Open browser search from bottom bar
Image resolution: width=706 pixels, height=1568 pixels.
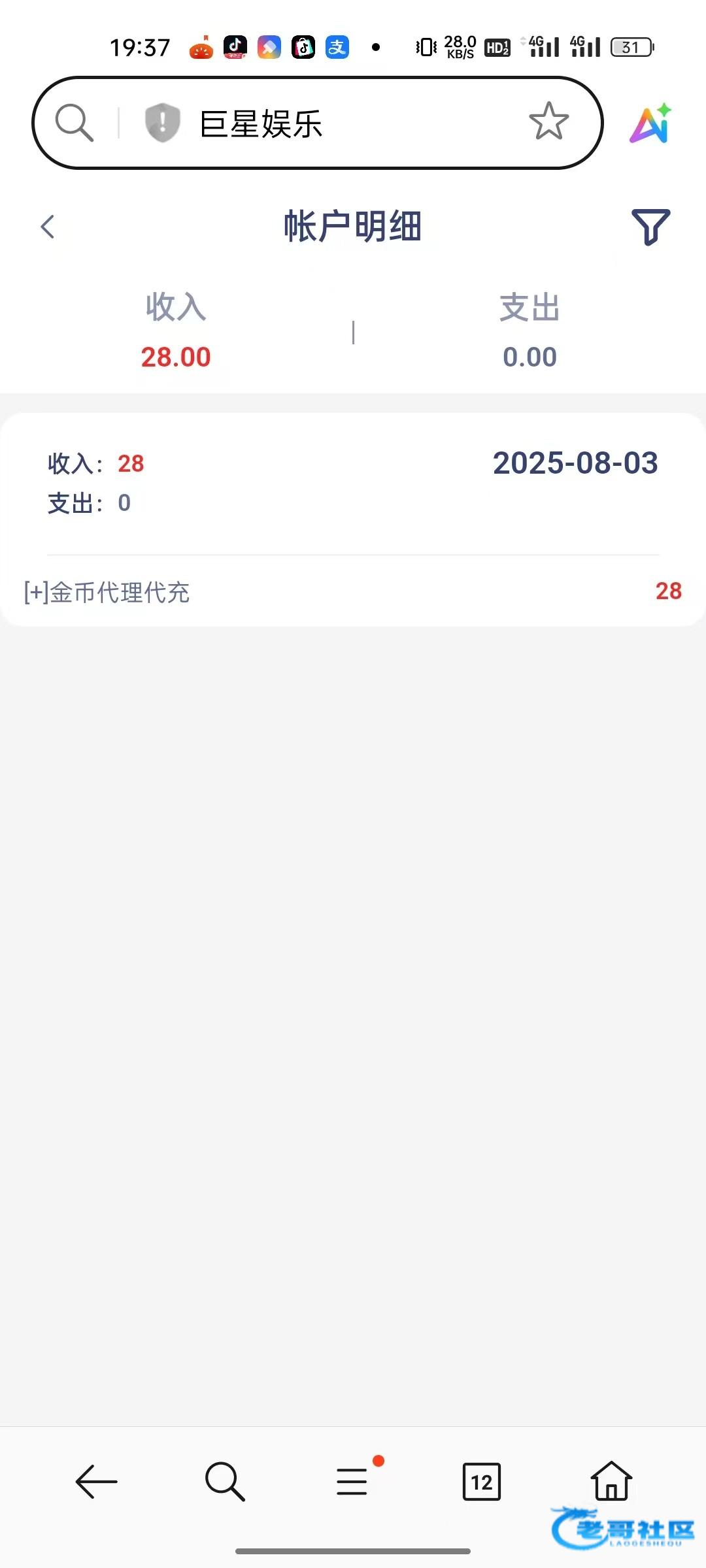tap(225, 1481)
